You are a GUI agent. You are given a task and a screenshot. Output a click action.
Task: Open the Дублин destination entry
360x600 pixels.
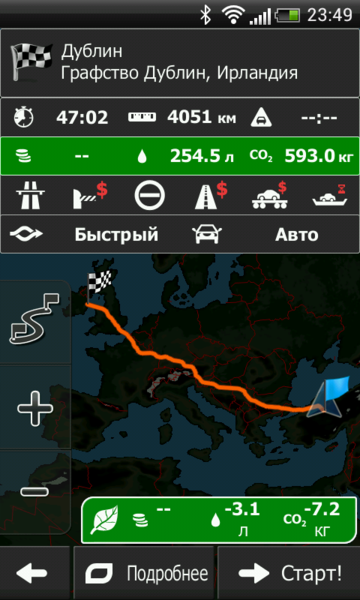coord(180,63)
